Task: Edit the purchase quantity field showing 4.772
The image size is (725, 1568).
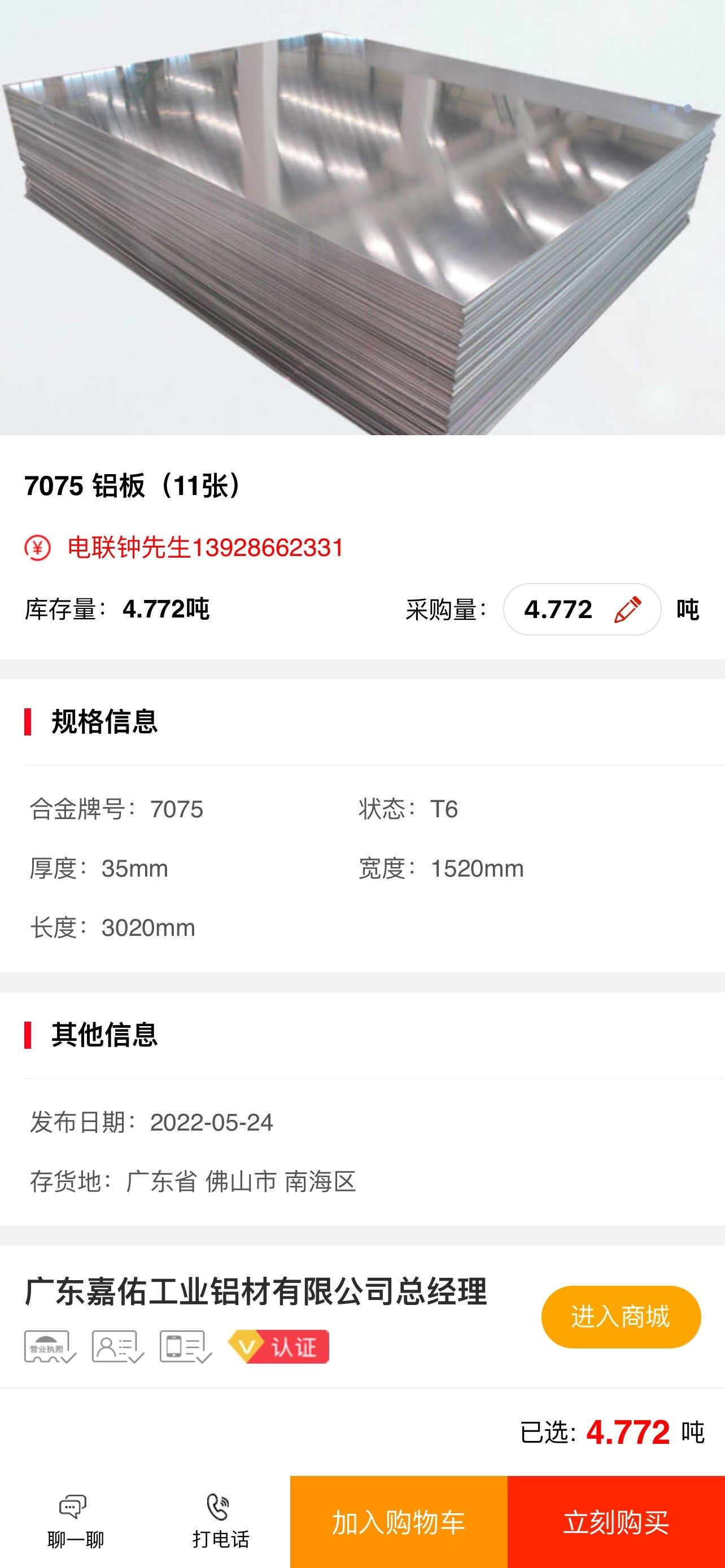Action: pos(582,609)
